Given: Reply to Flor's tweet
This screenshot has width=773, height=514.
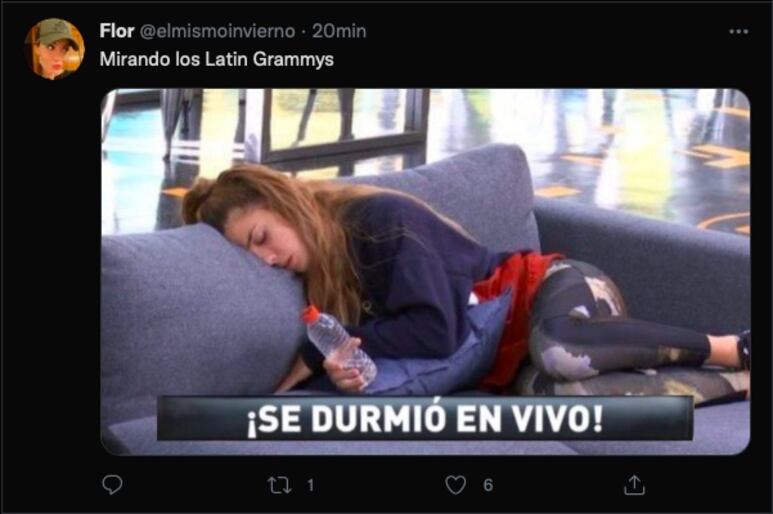Looking at the screenshot, I should [112, 485].
